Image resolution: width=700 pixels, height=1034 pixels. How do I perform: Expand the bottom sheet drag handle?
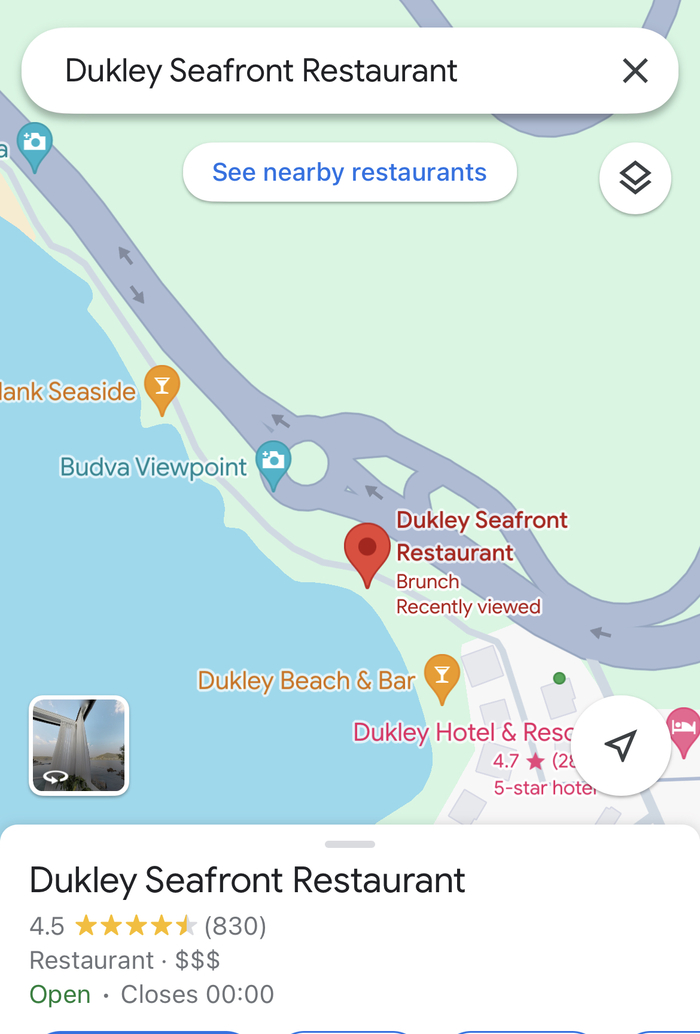click(350, 844)
